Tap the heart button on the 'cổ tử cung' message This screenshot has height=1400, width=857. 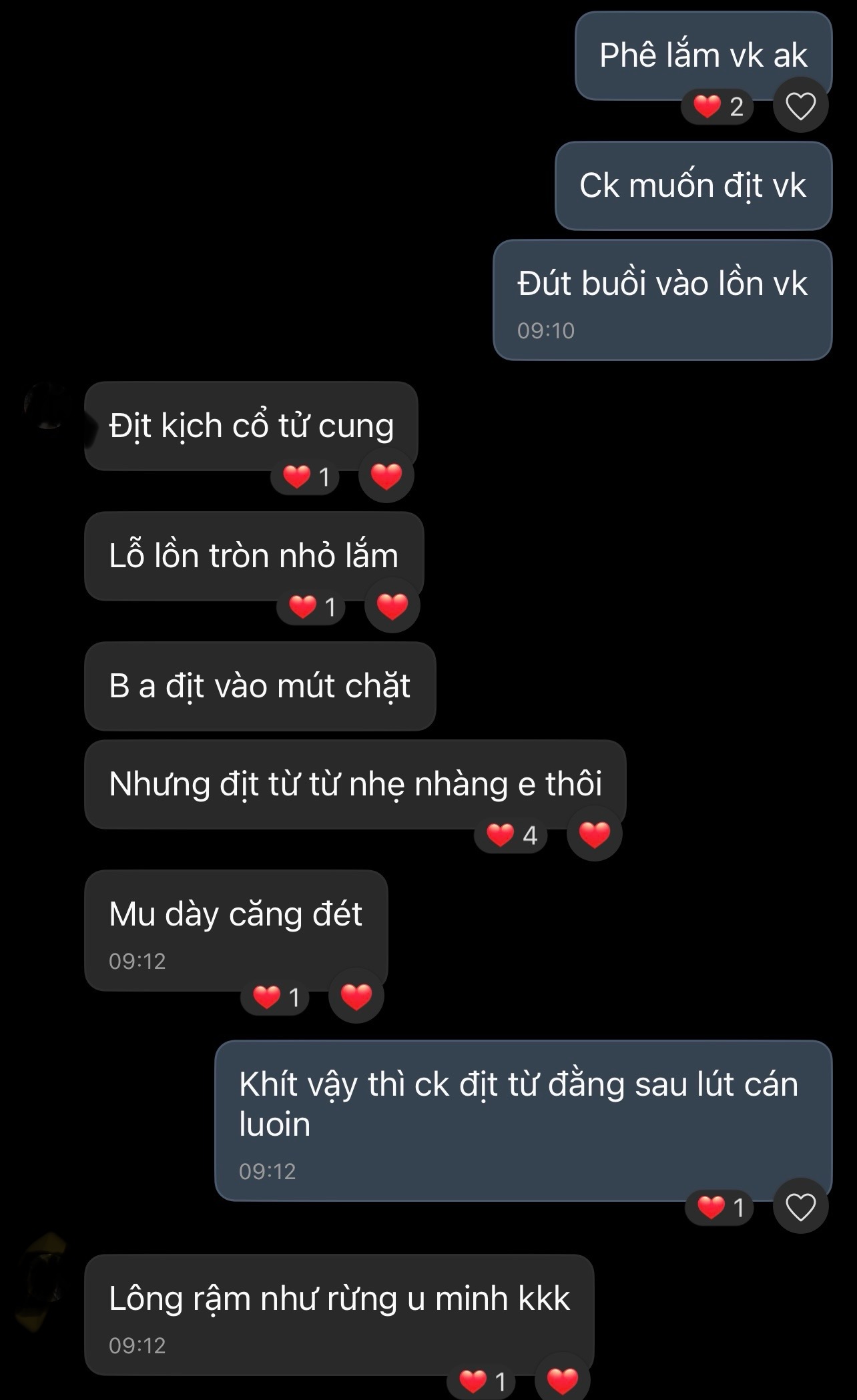(x=386, y=476)
